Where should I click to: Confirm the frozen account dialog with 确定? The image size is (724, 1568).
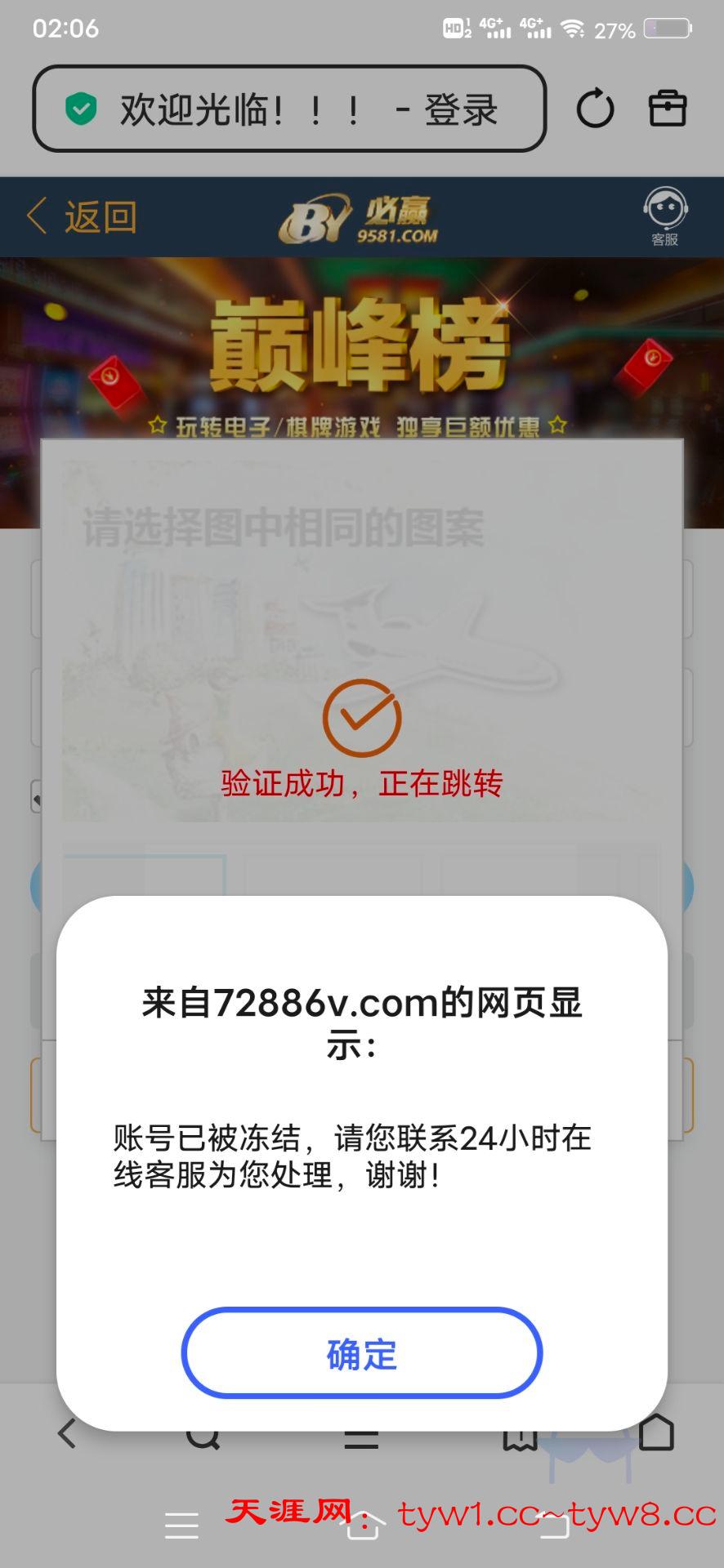coord(361,1354)
